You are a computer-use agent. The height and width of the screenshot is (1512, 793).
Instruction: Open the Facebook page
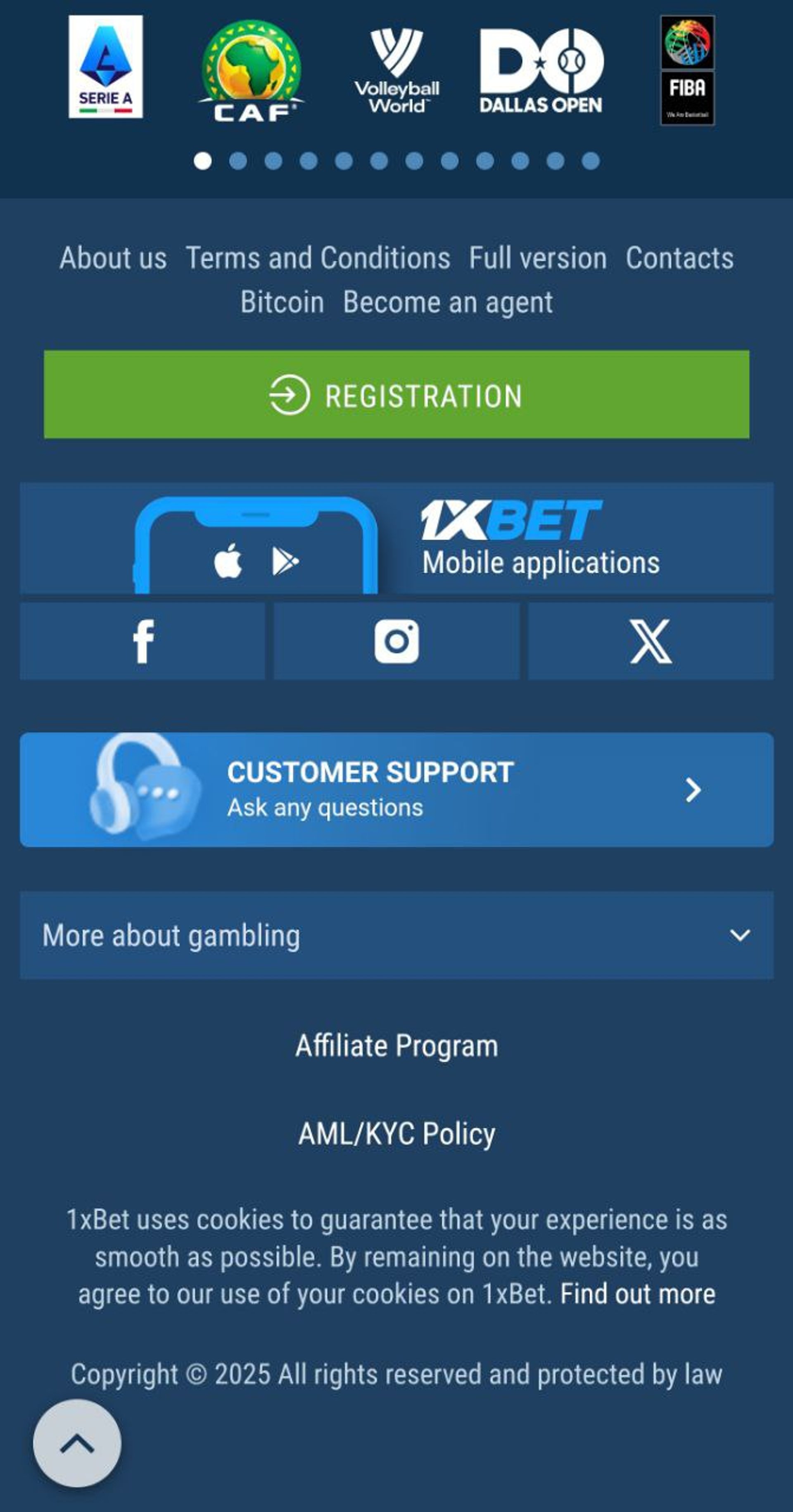pyautogui.click(x=142, y=641)
